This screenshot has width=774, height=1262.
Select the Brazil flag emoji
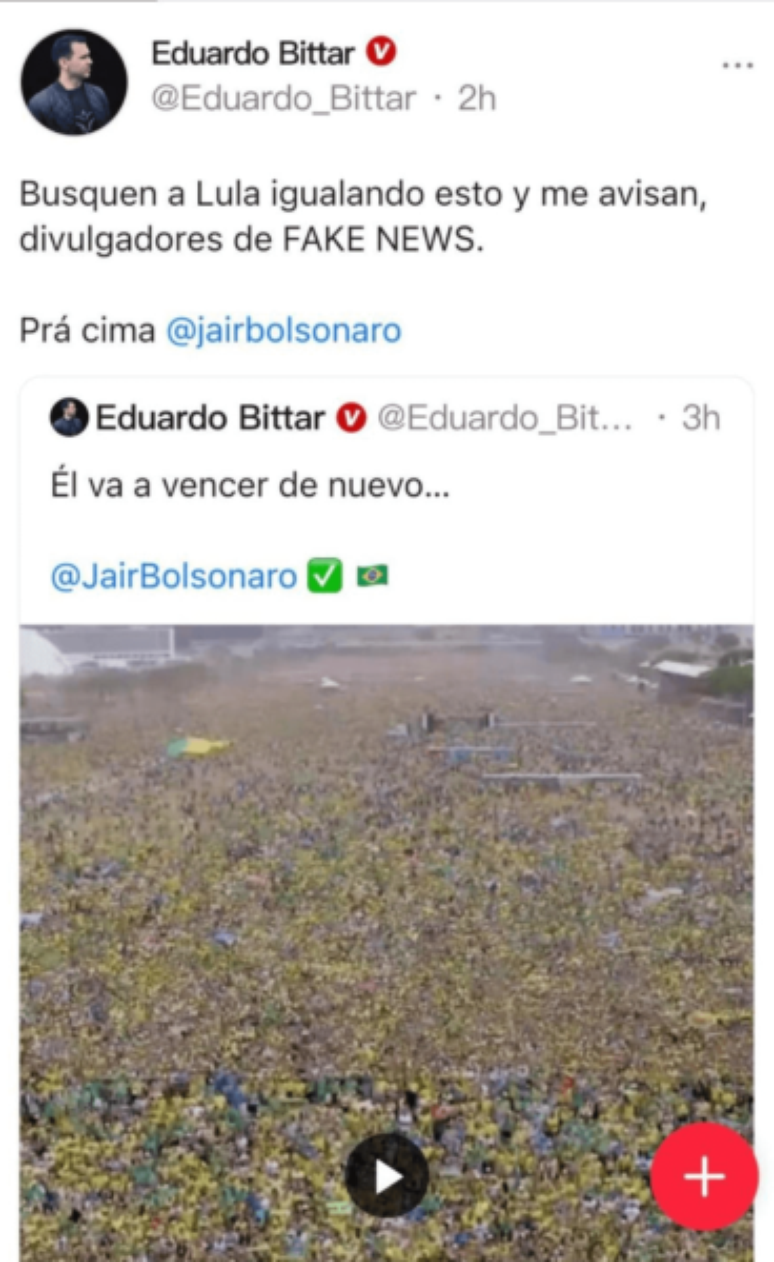pyautogui.click(x=371, y=576)
